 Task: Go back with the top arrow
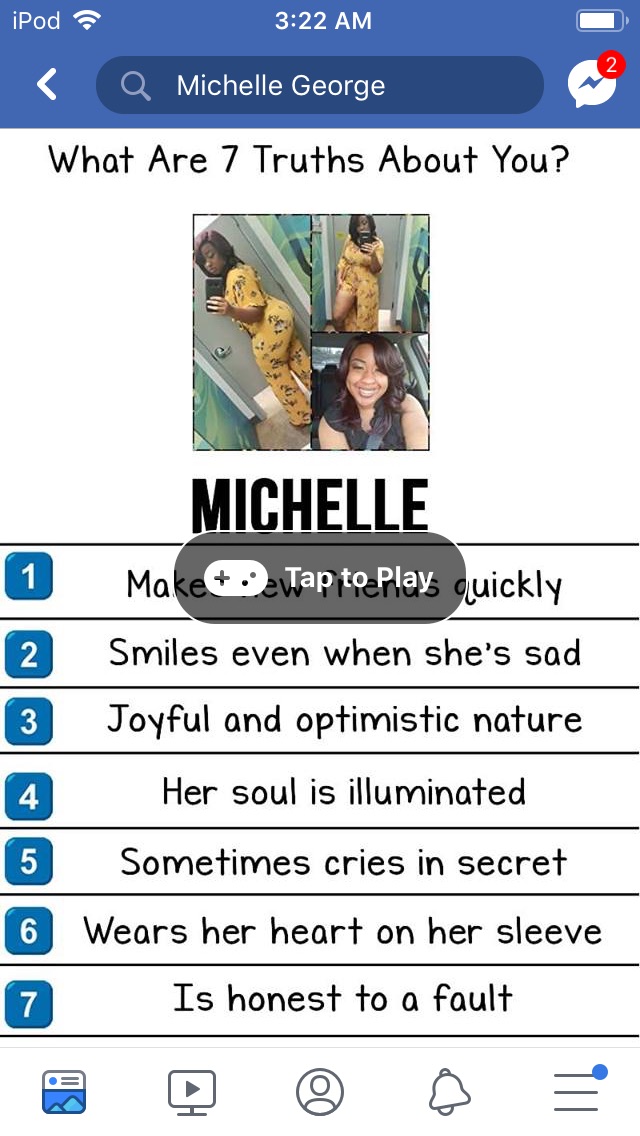click(47, 85)
